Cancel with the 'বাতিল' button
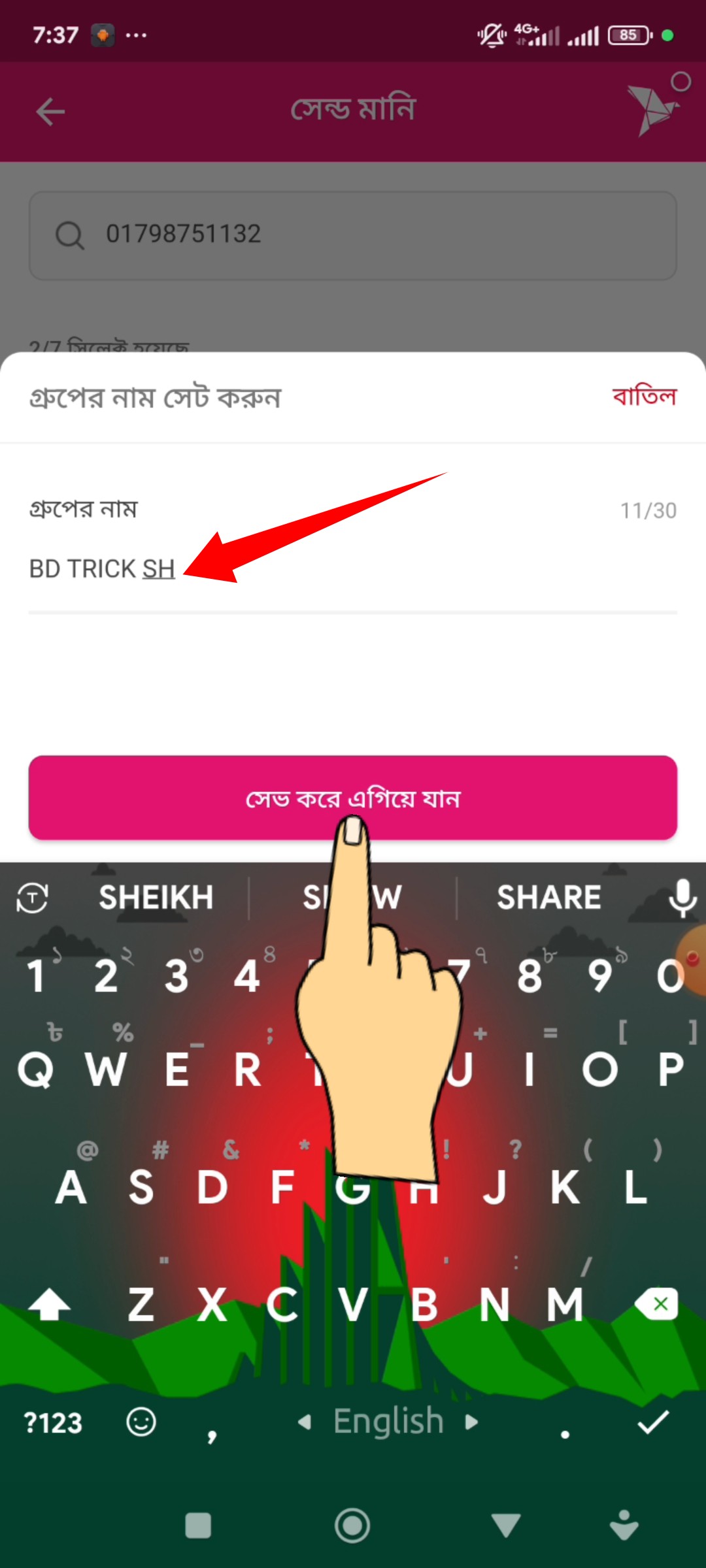The image size is (706, 1568). [644, 396]
